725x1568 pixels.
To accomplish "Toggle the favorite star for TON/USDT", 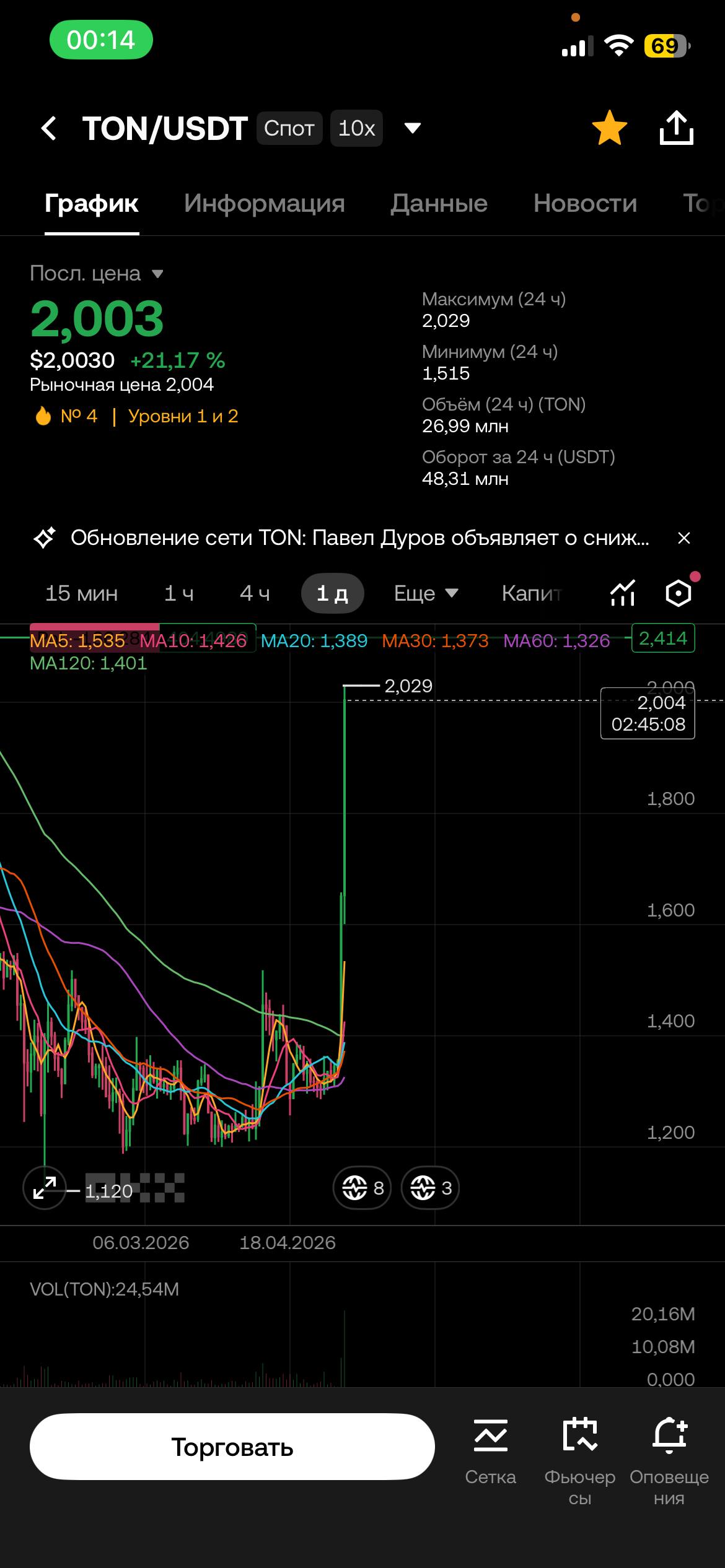I will coord(610,128).
